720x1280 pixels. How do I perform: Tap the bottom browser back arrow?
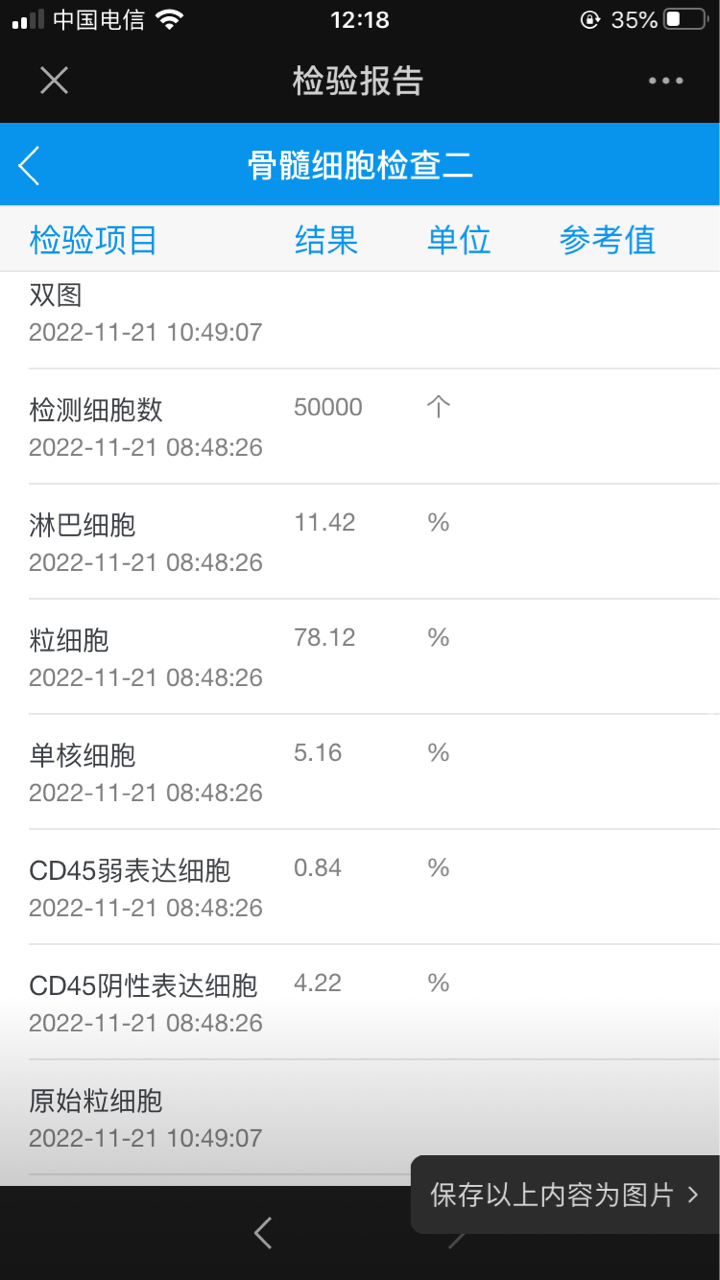click(263, 1233)
